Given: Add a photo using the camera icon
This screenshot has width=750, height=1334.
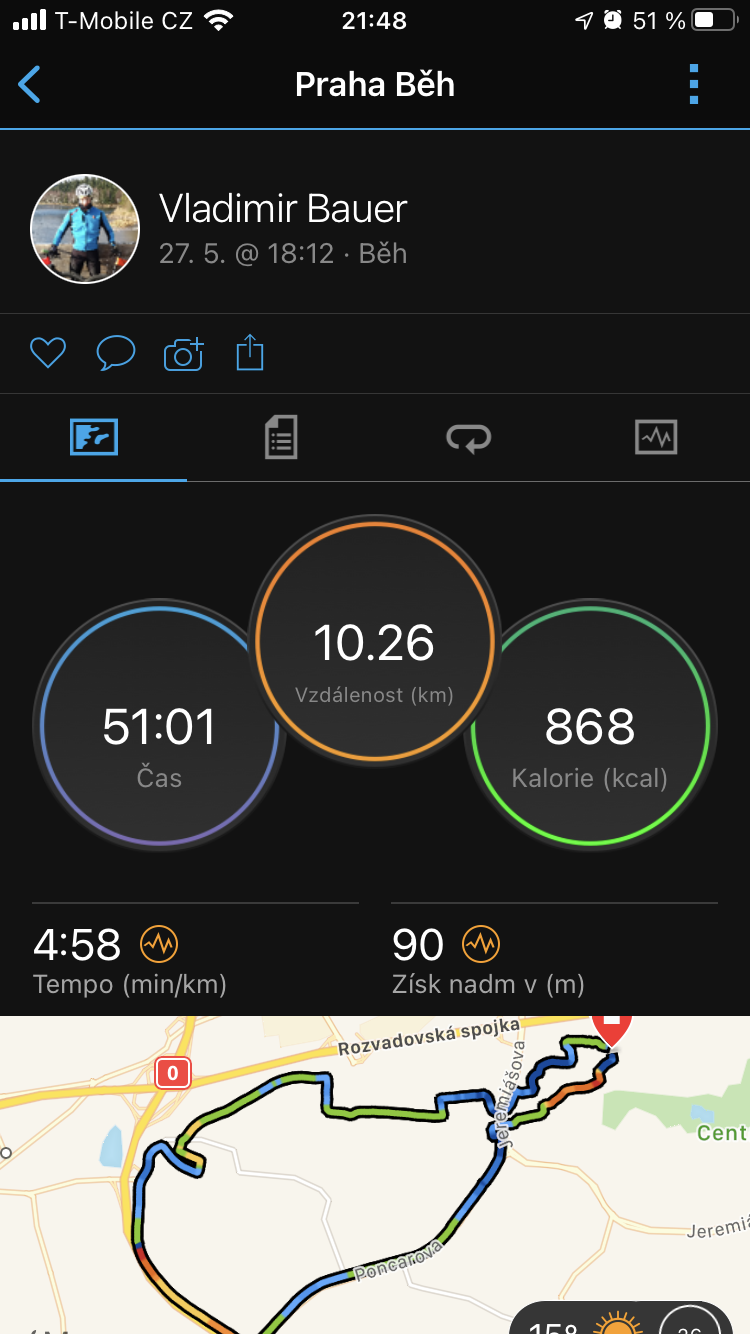Looking at the screenshot, I should [x=184, y=354].
